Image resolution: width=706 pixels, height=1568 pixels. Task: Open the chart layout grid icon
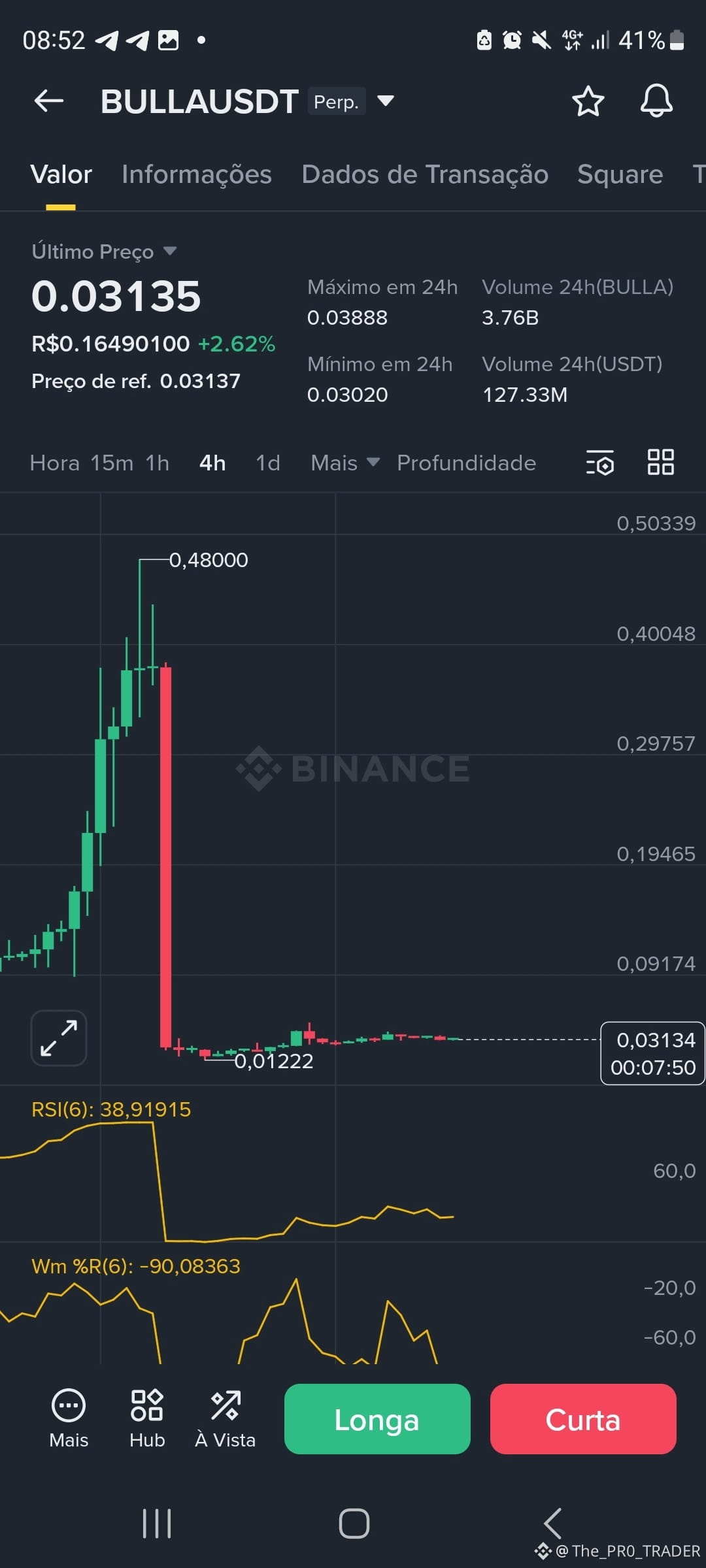point(660,463)
